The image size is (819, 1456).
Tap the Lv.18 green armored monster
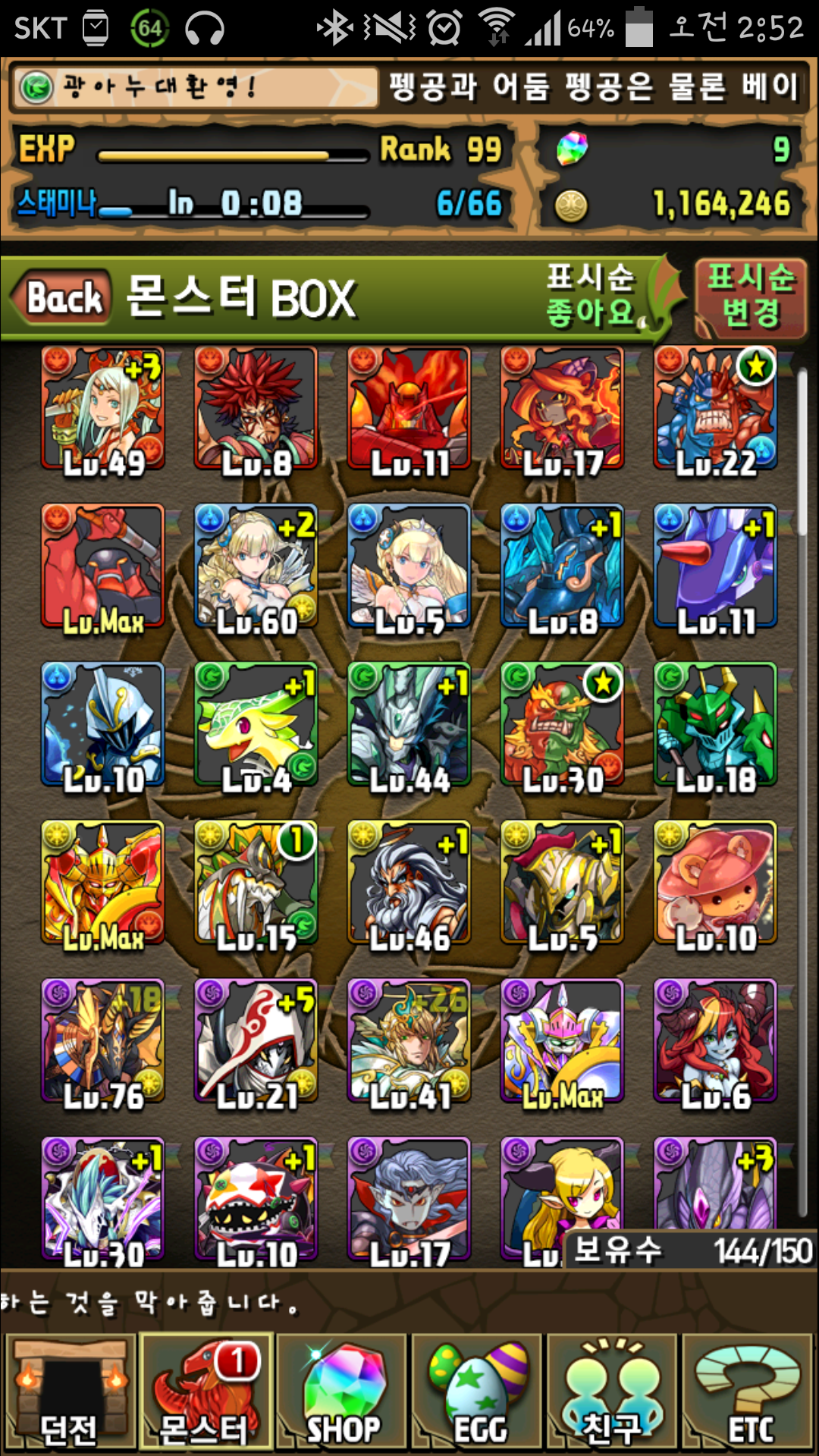coord(716,726)
